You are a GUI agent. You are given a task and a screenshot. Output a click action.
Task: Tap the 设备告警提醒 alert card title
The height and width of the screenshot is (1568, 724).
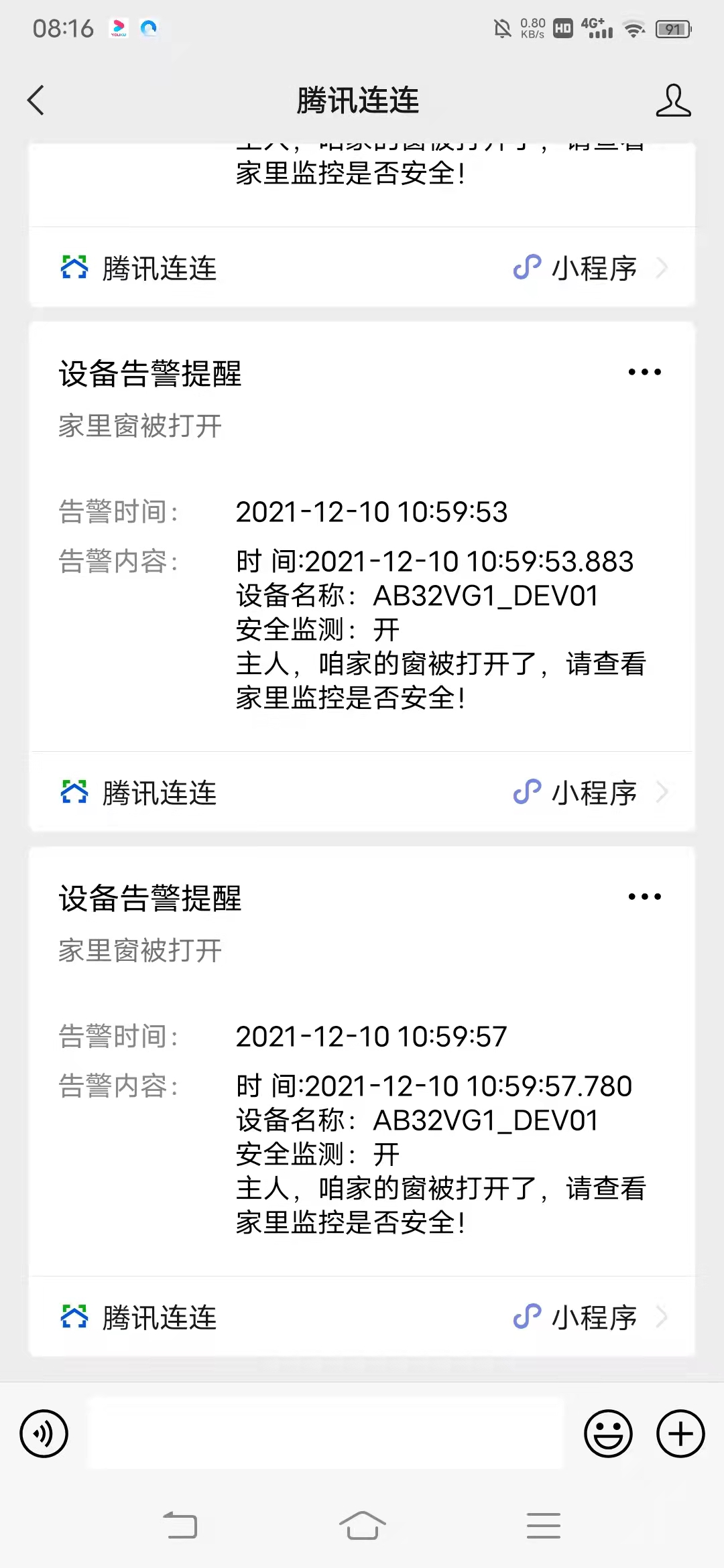(149, 375)
